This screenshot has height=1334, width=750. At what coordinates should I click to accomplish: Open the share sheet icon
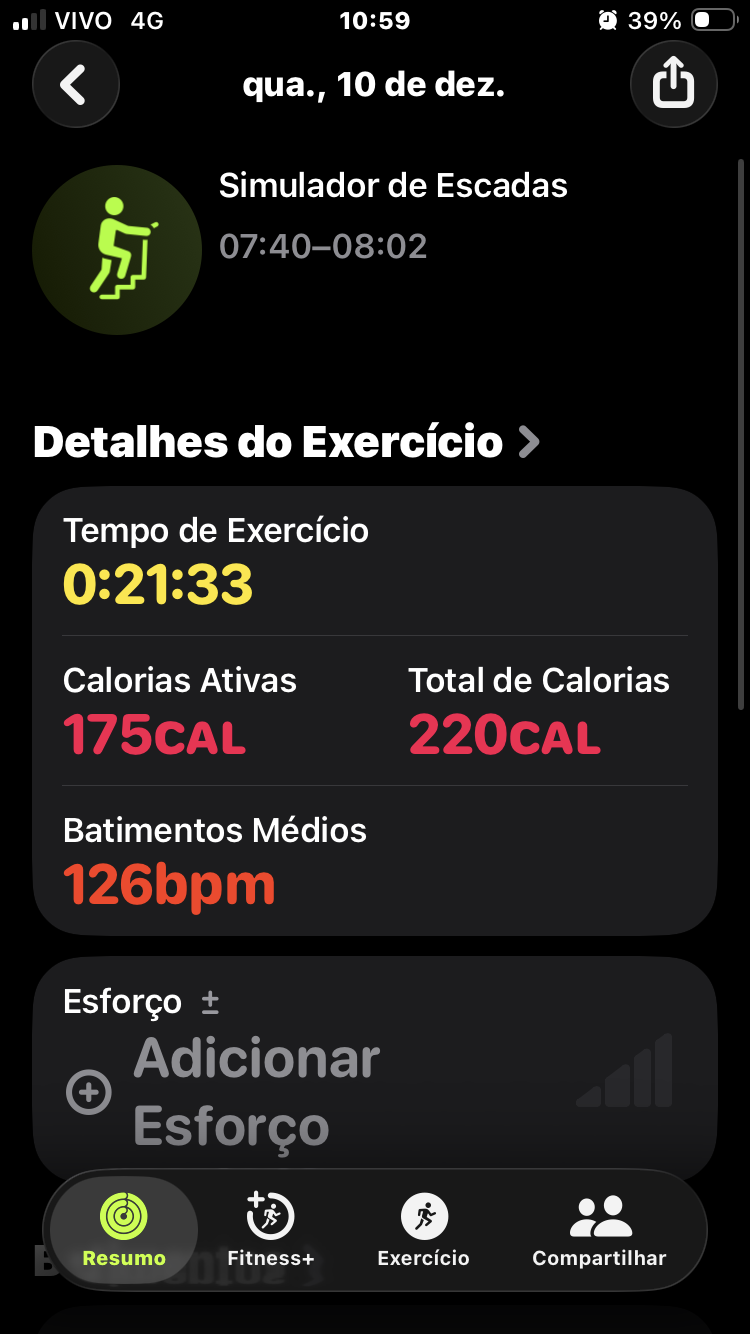674,84
